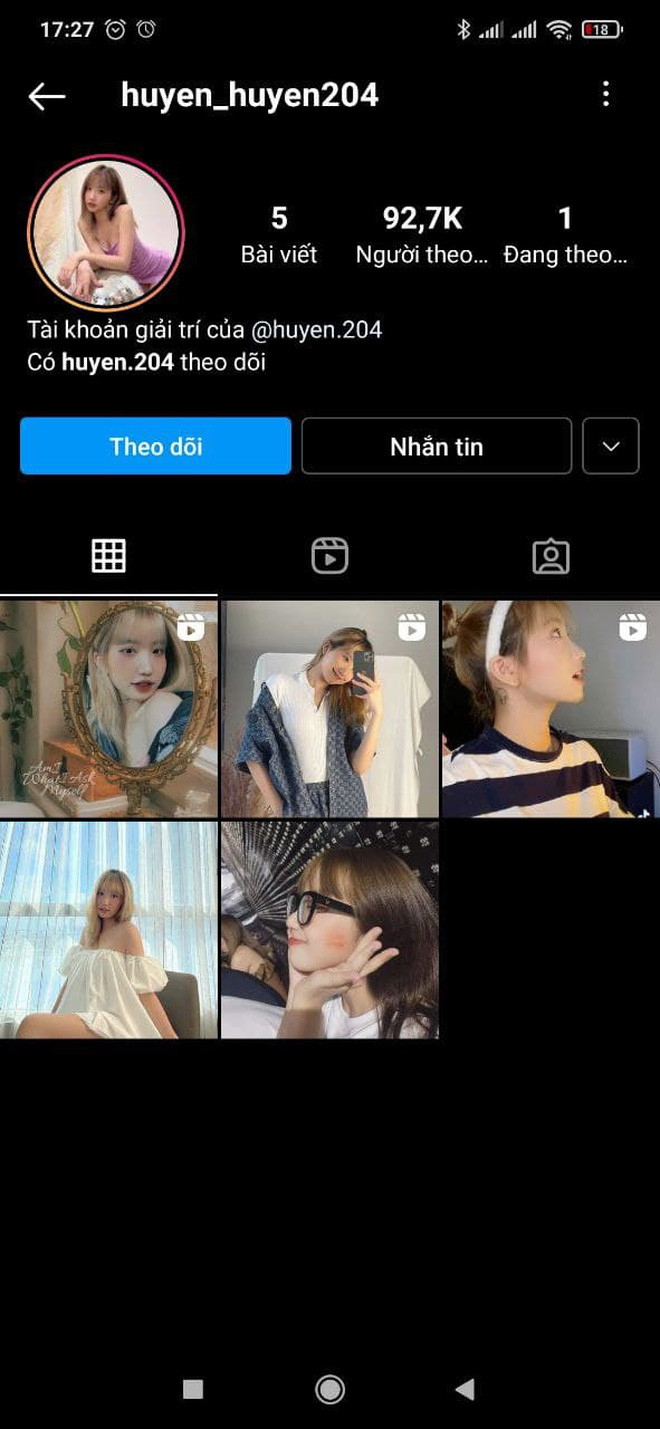Go back using the top arrow
660x1429 pixels.
point(46,96)
